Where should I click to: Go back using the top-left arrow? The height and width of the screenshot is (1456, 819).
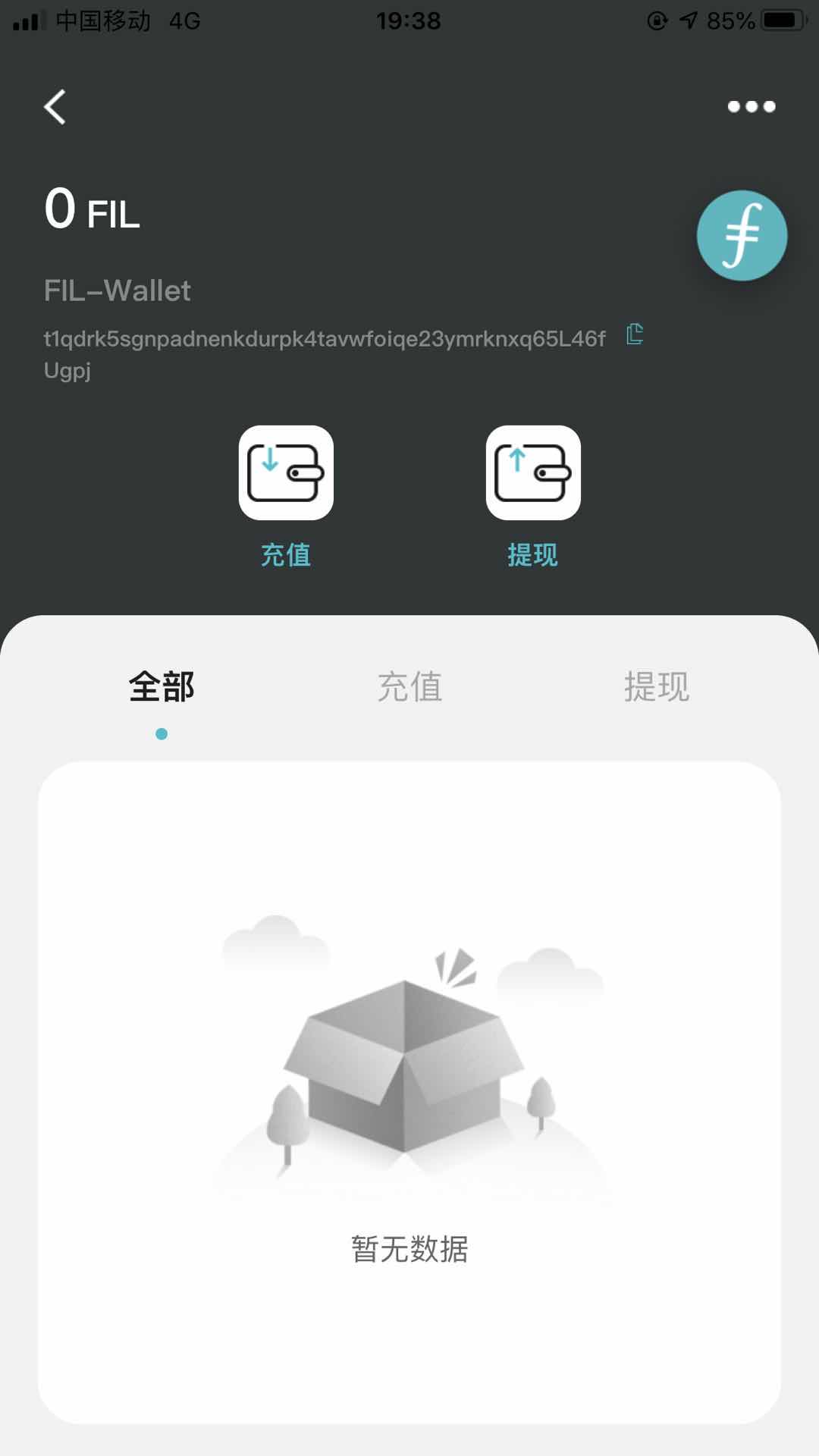55,107
